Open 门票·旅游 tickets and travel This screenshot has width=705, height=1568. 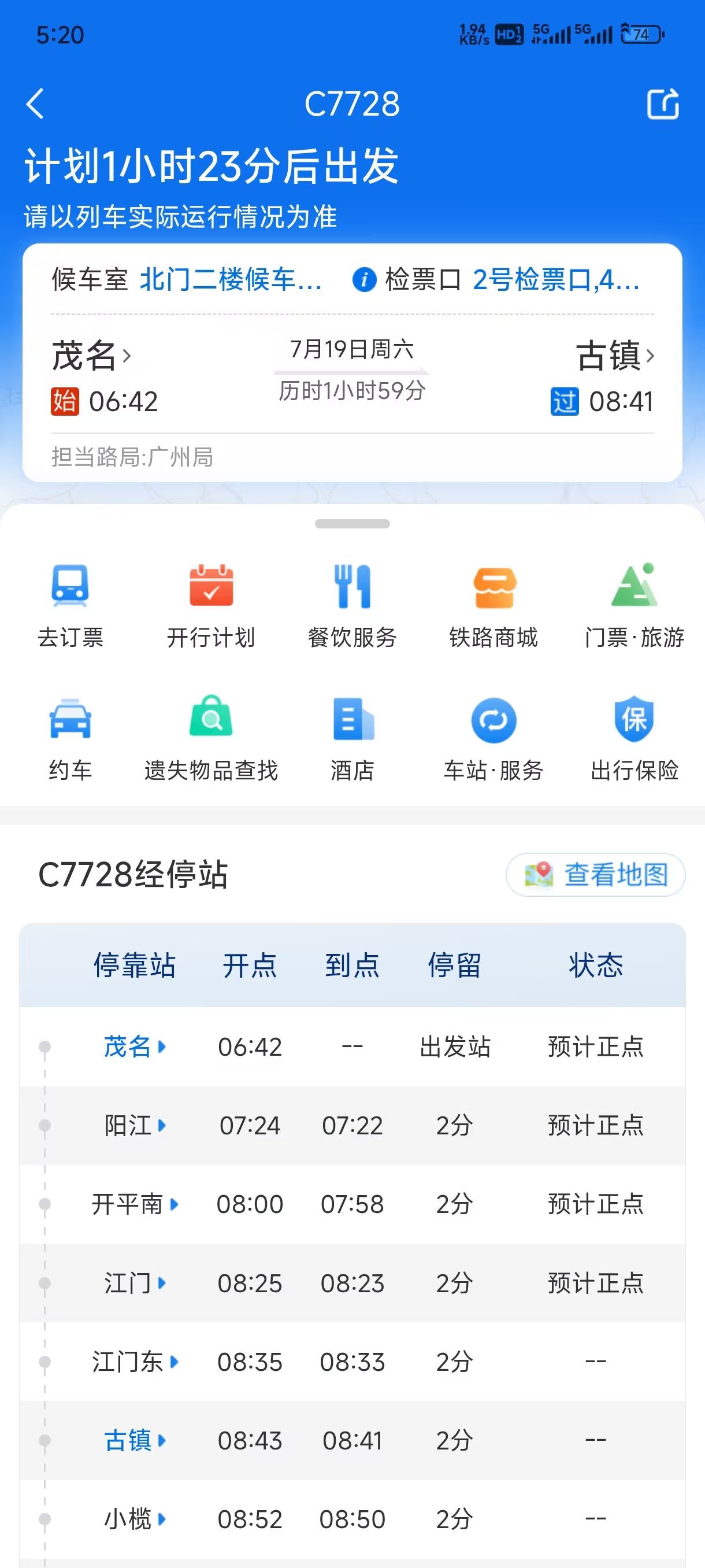634,605
